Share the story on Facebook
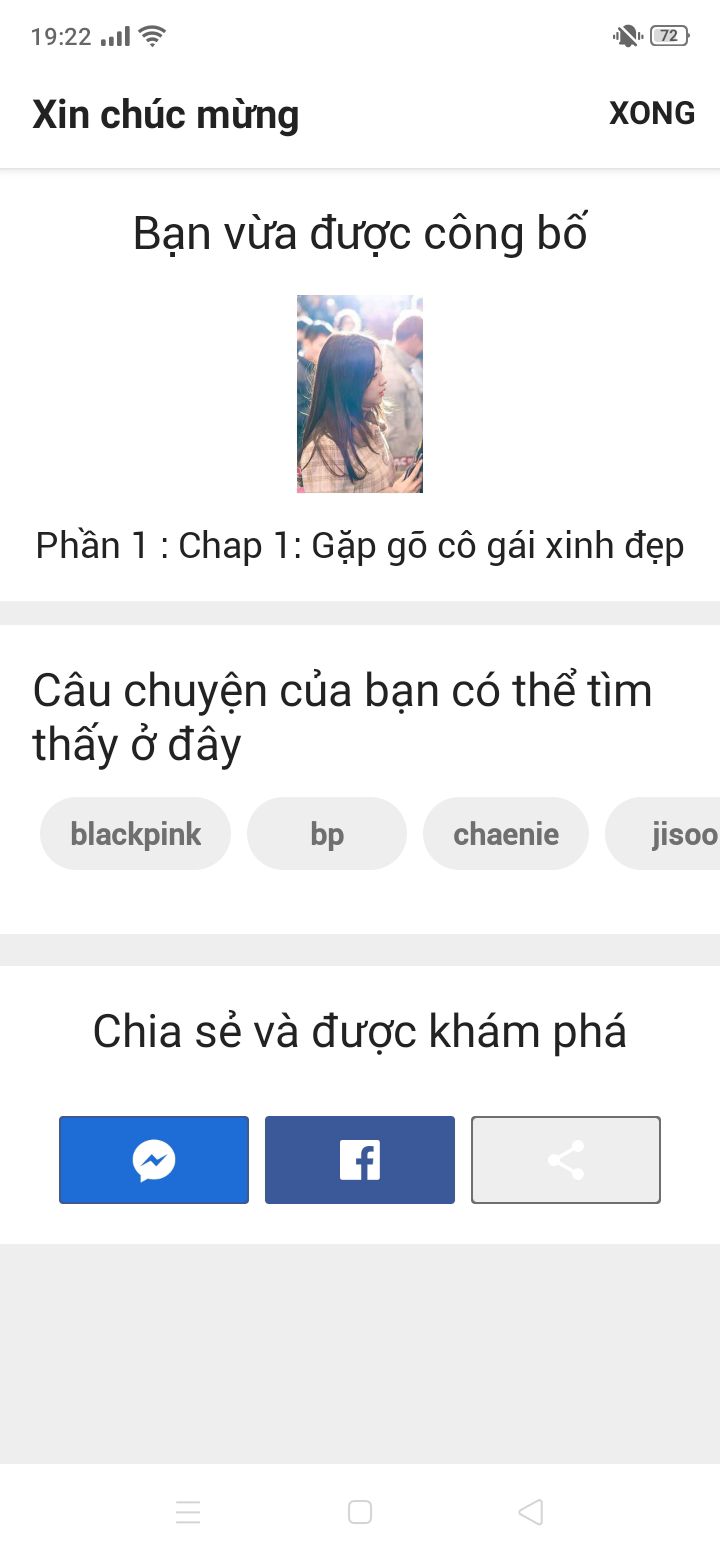This screenshot has height=1560, width=720. 360,1160
